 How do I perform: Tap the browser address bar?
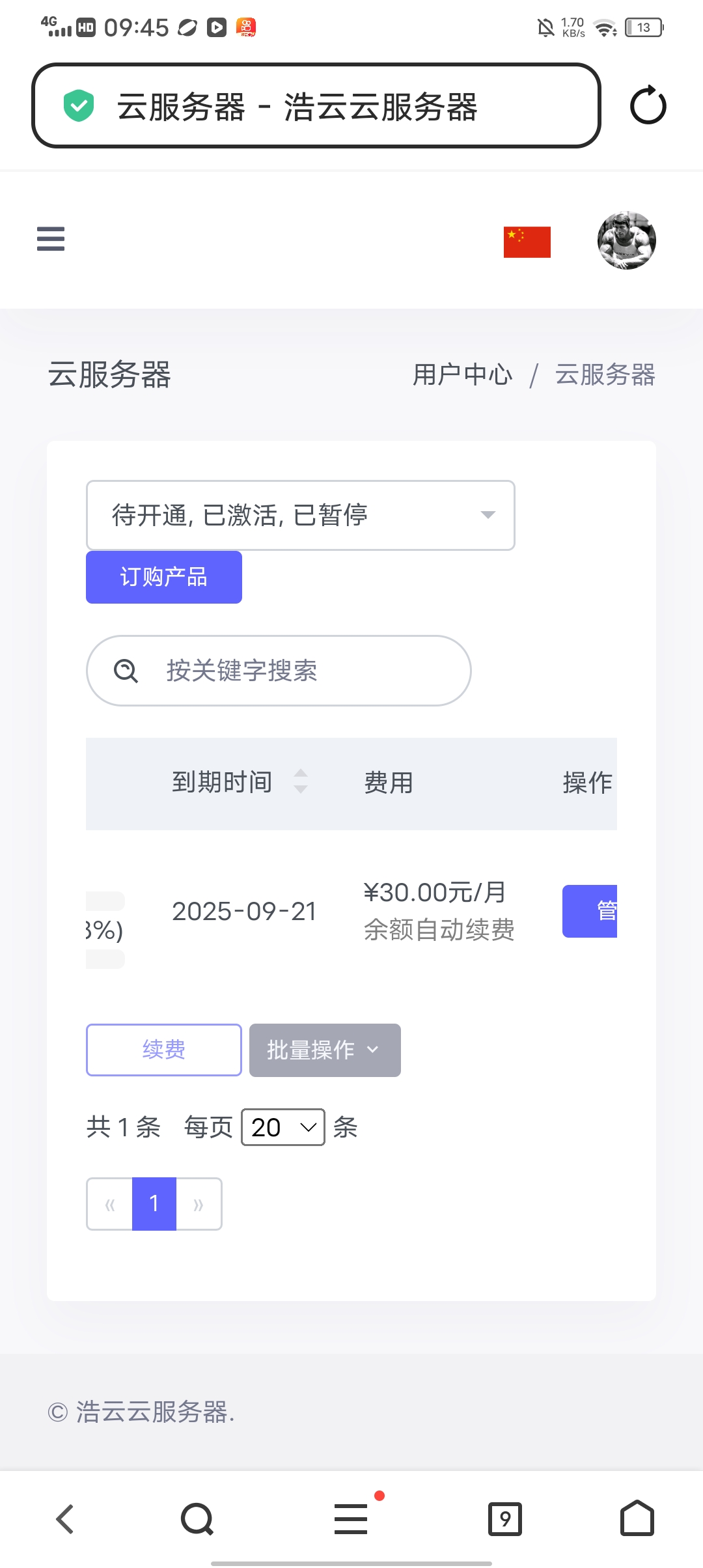[316, 106]
